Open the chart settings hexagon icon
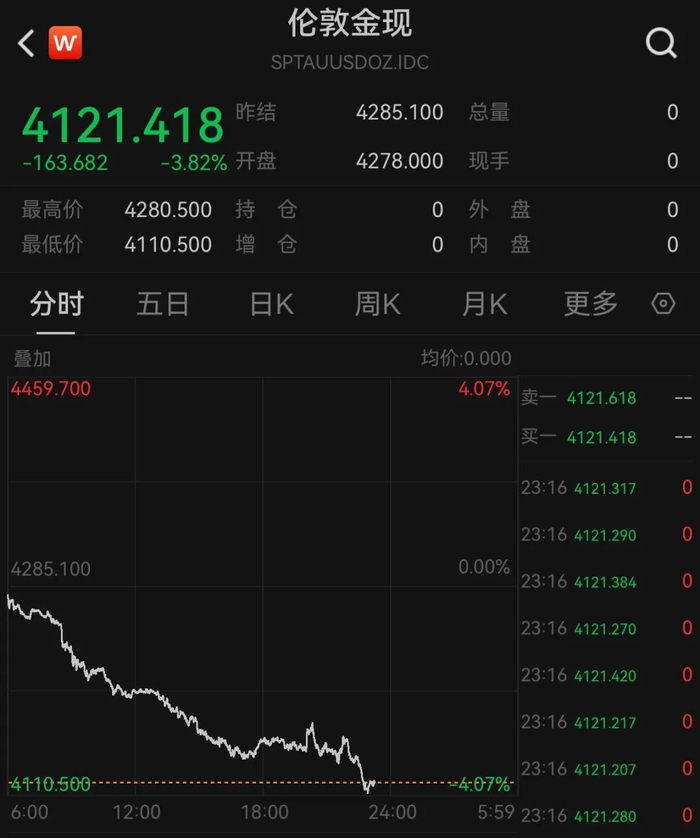Image resolution: width=700 pixels, height=838 pixels. 663,304
